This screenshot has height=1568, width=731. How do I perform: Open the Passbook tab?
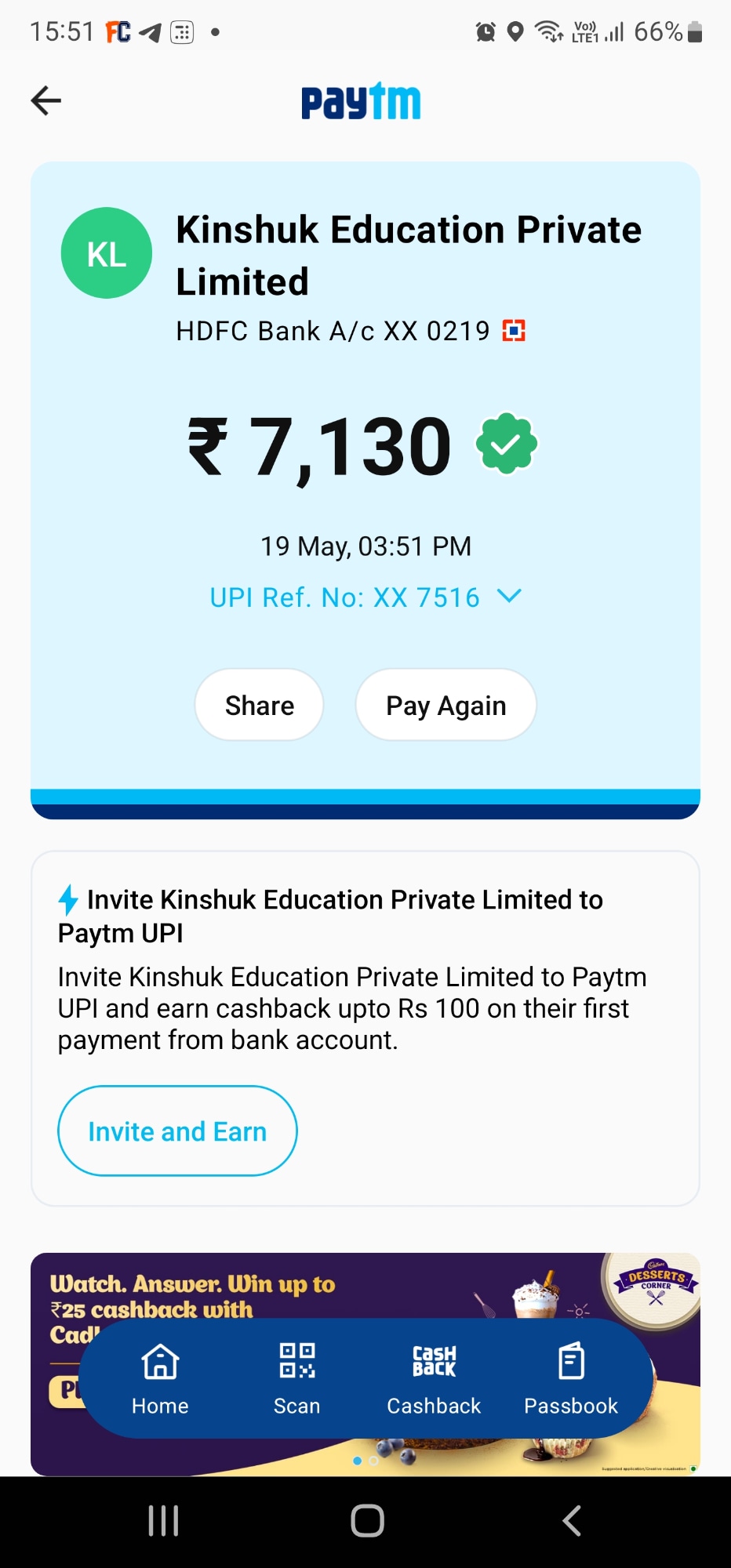coord(571,1377)
